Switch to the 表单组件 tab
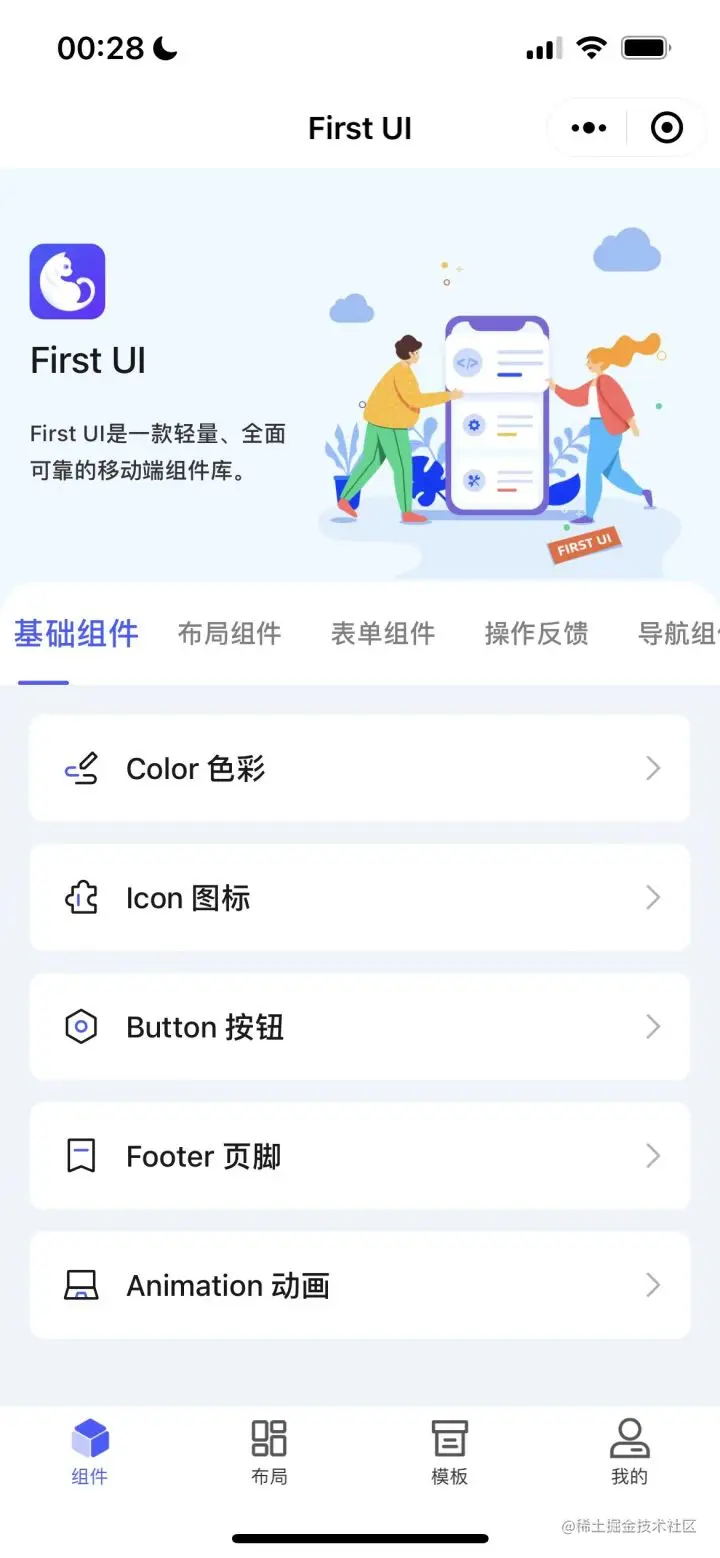Viewport: 720px width, 1558px height. (x=383, y=634)
